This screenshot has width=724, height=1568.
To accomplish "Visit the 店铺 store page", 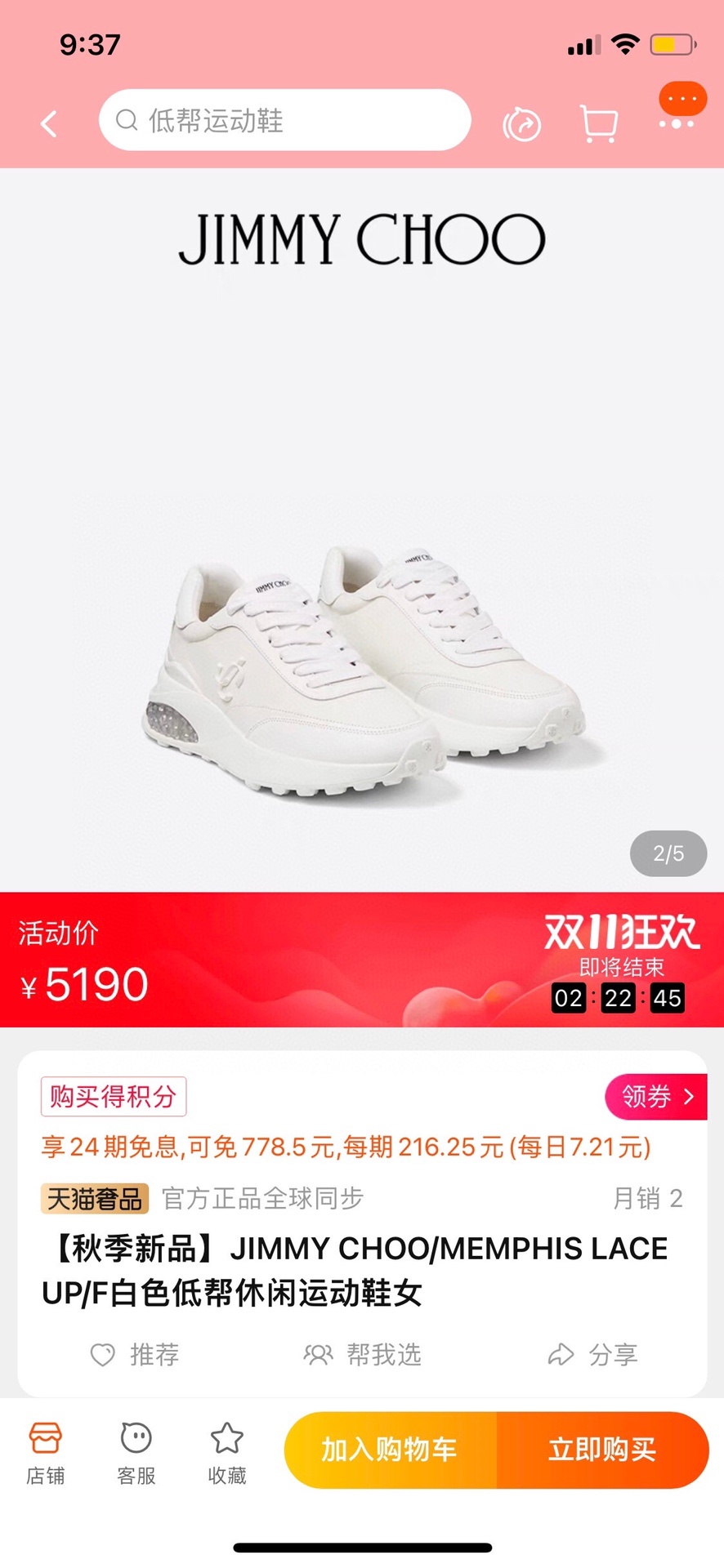I will [x=46, y=1452].
